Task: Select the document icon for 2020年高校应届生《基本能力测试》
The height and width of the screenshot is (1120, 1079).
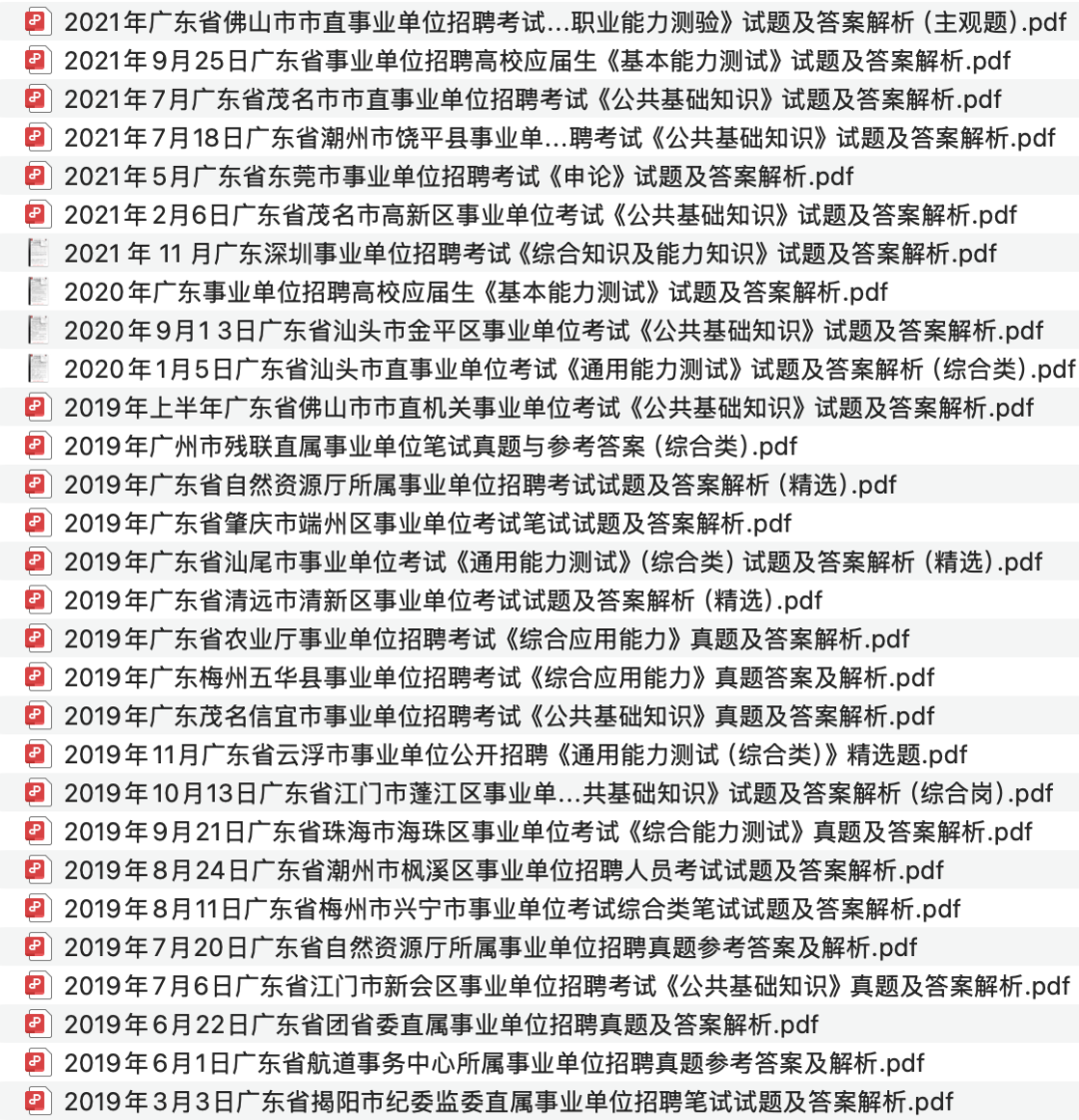Action: pyautogui.click(x=37, y=293)
